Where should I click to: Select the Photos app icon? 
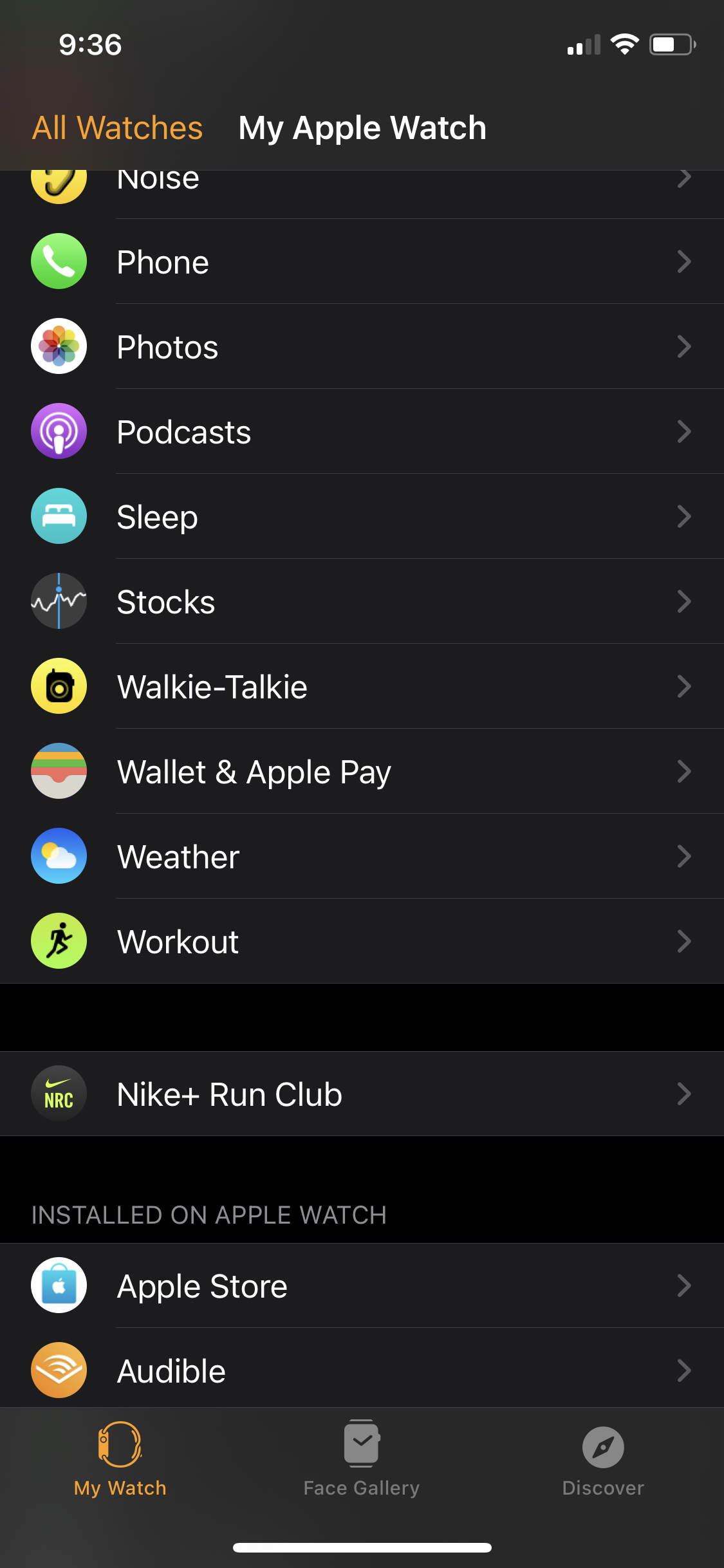[x=59, y=346]
